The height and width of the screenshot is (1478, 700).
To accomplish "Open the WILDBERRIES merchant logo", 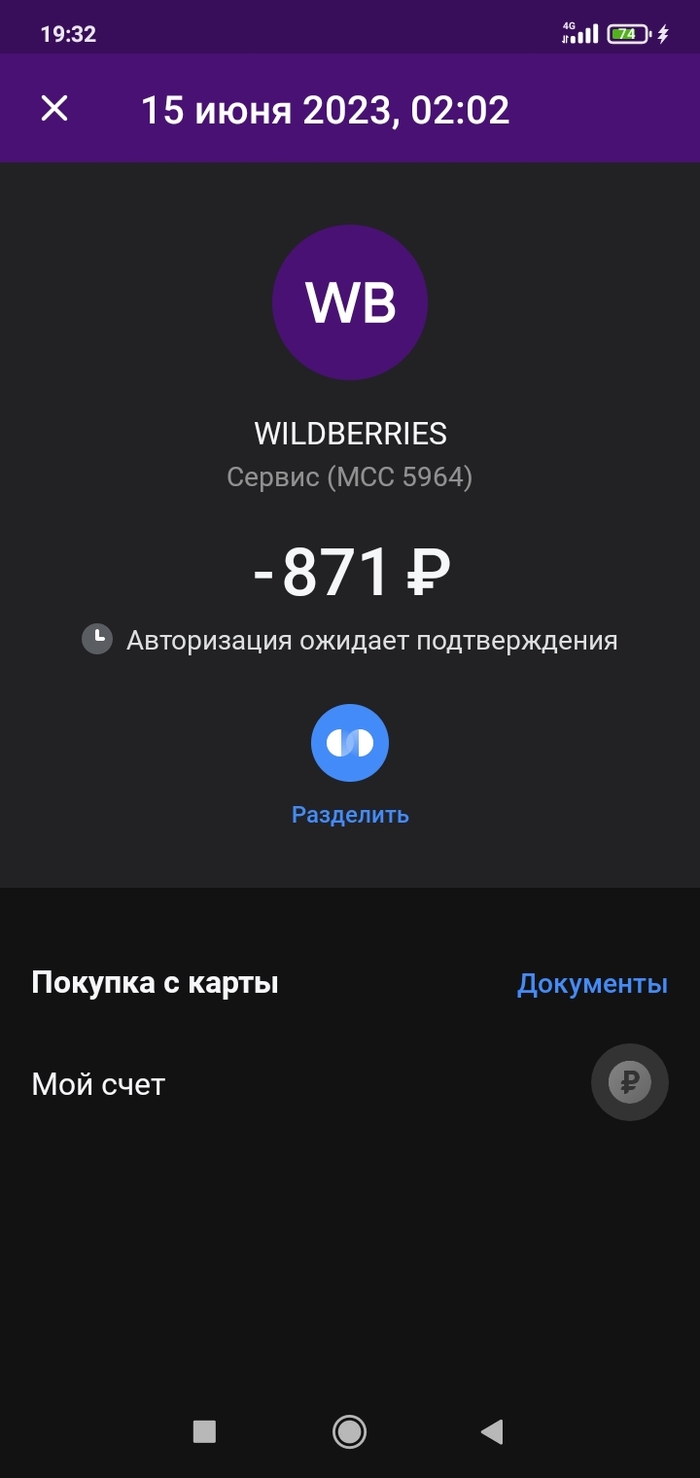I will [x=350, y=303].
